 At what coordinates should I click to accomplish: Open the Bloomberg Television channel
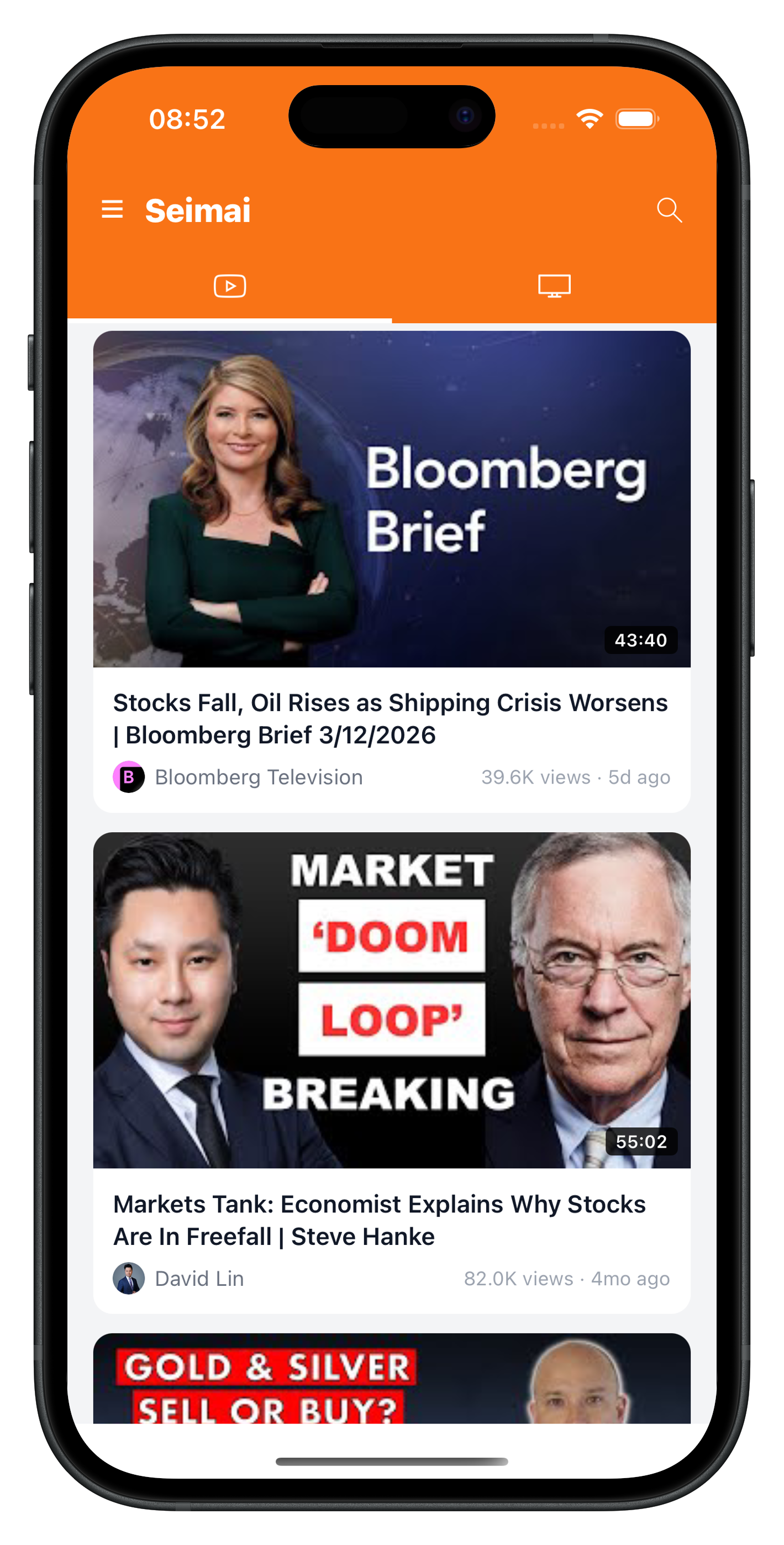(x=258, y=777)
